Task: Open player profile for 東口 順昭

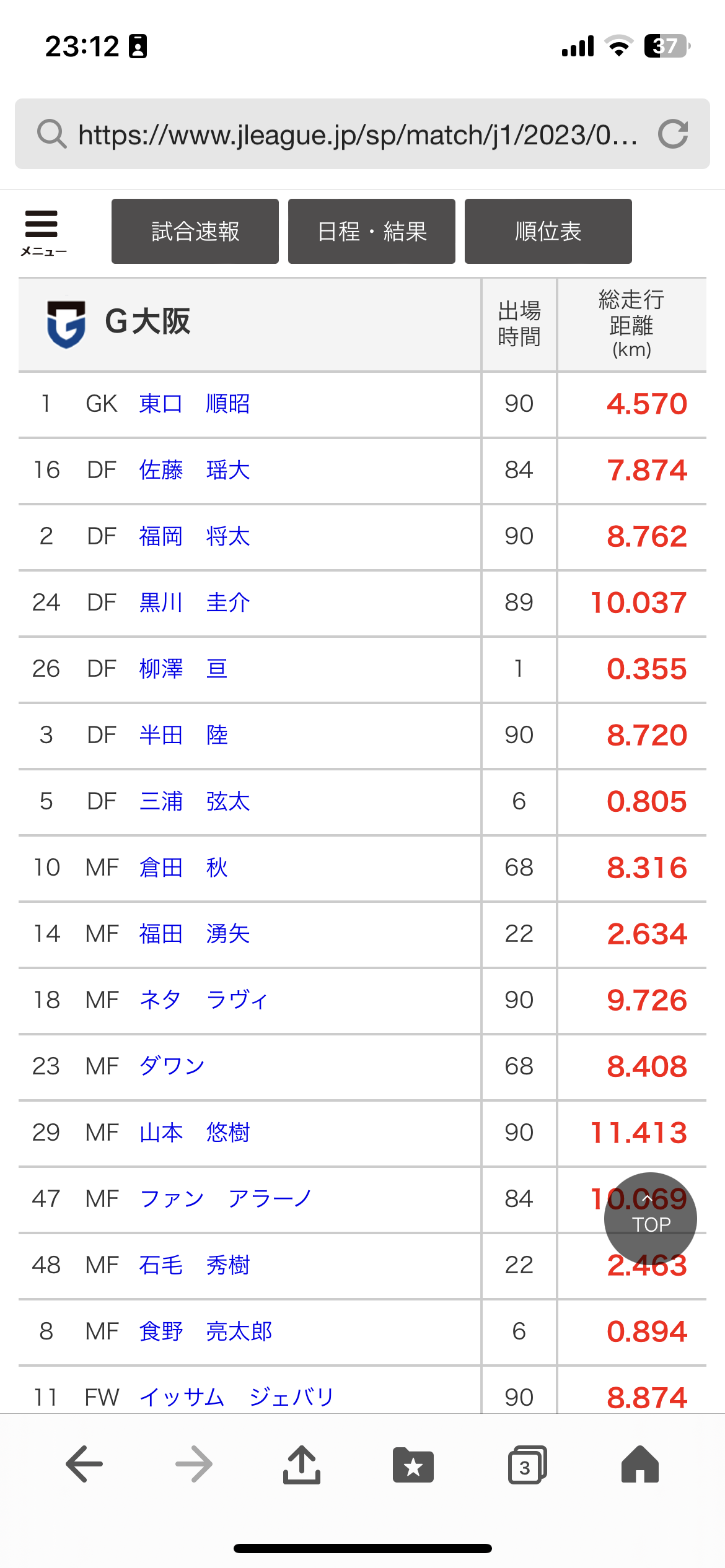Action: pyautogui.click(x=194, y=404)
